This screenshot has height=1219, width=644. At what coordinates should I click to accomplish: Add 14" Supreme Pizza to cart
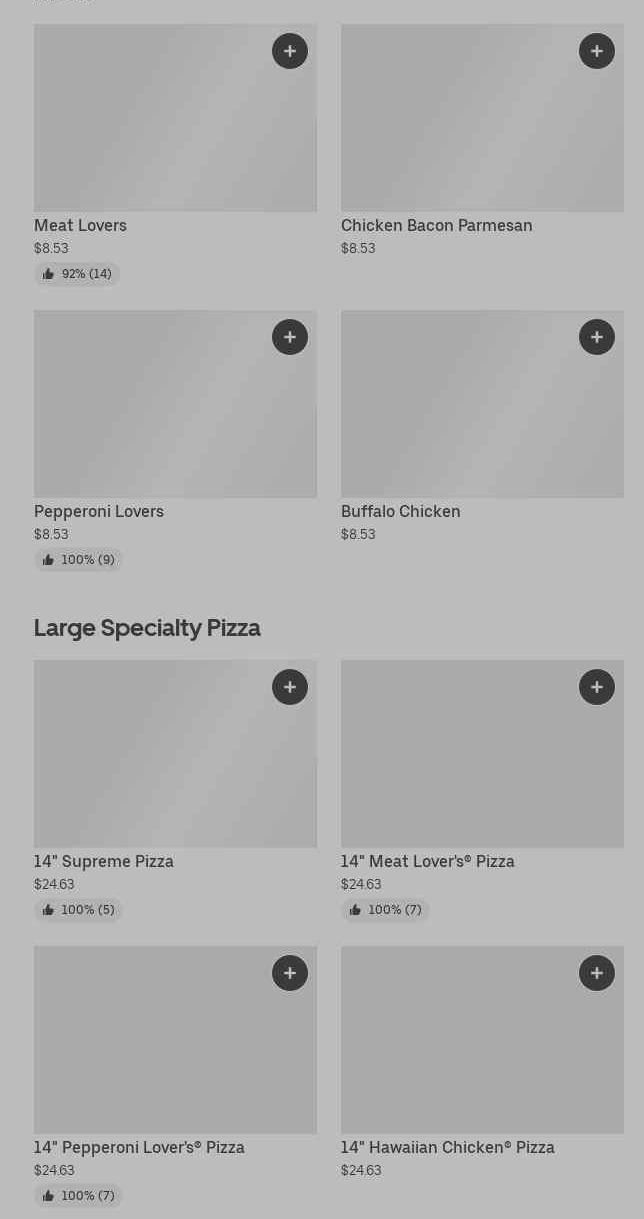[x=290, y=687]
